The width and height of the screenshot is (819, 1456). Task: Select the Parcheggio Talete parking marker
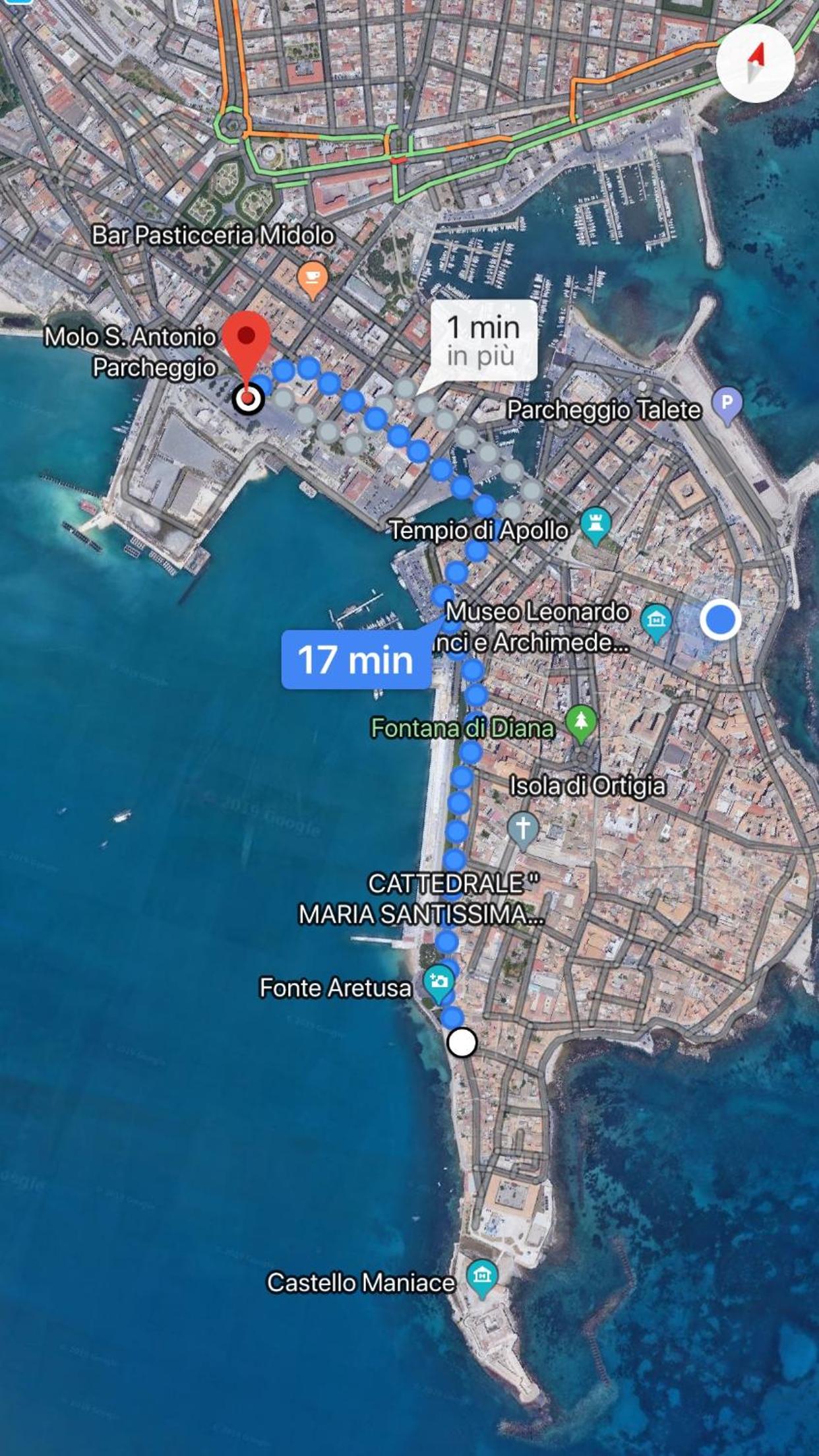click(x=727, y=405)
